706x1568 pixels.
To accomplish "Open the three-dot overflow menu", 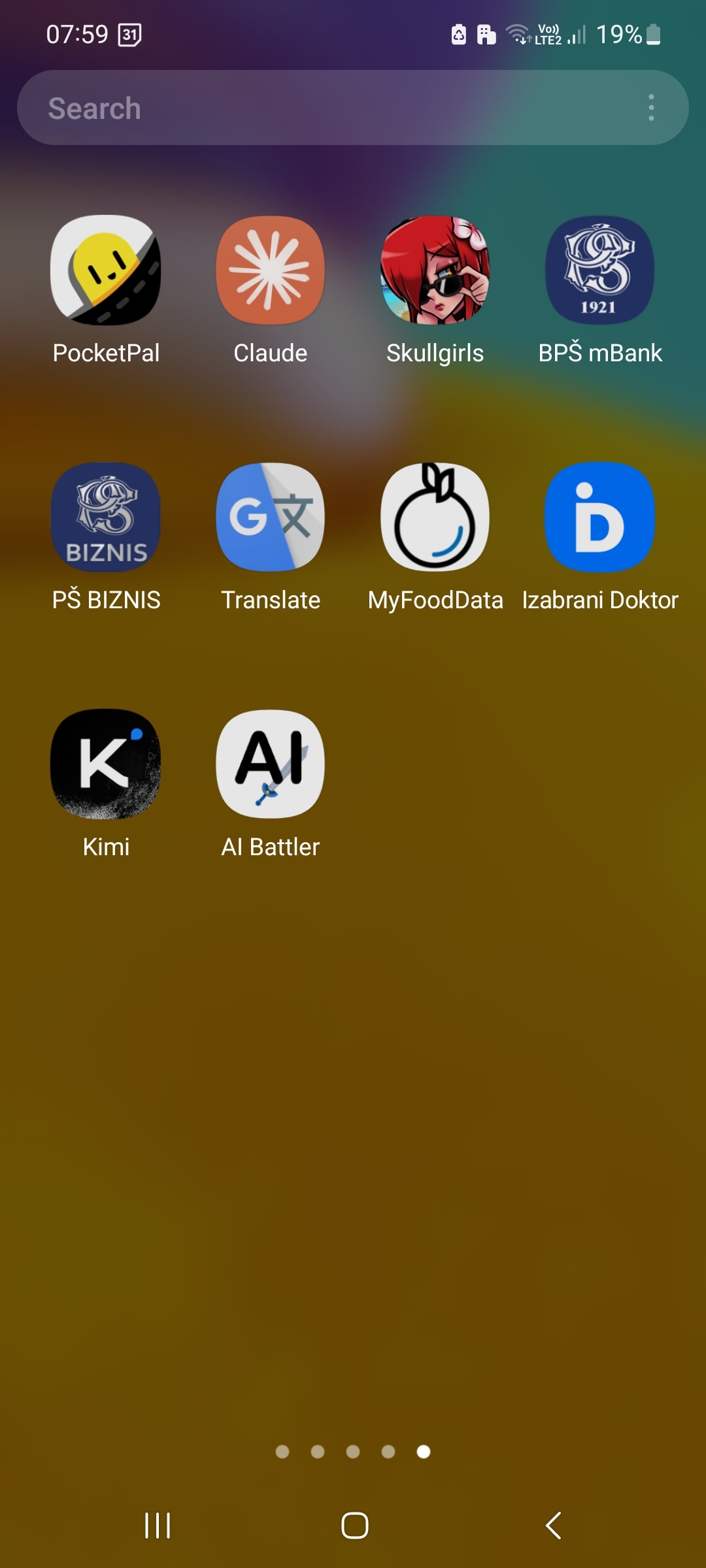I will coord(651,108).
